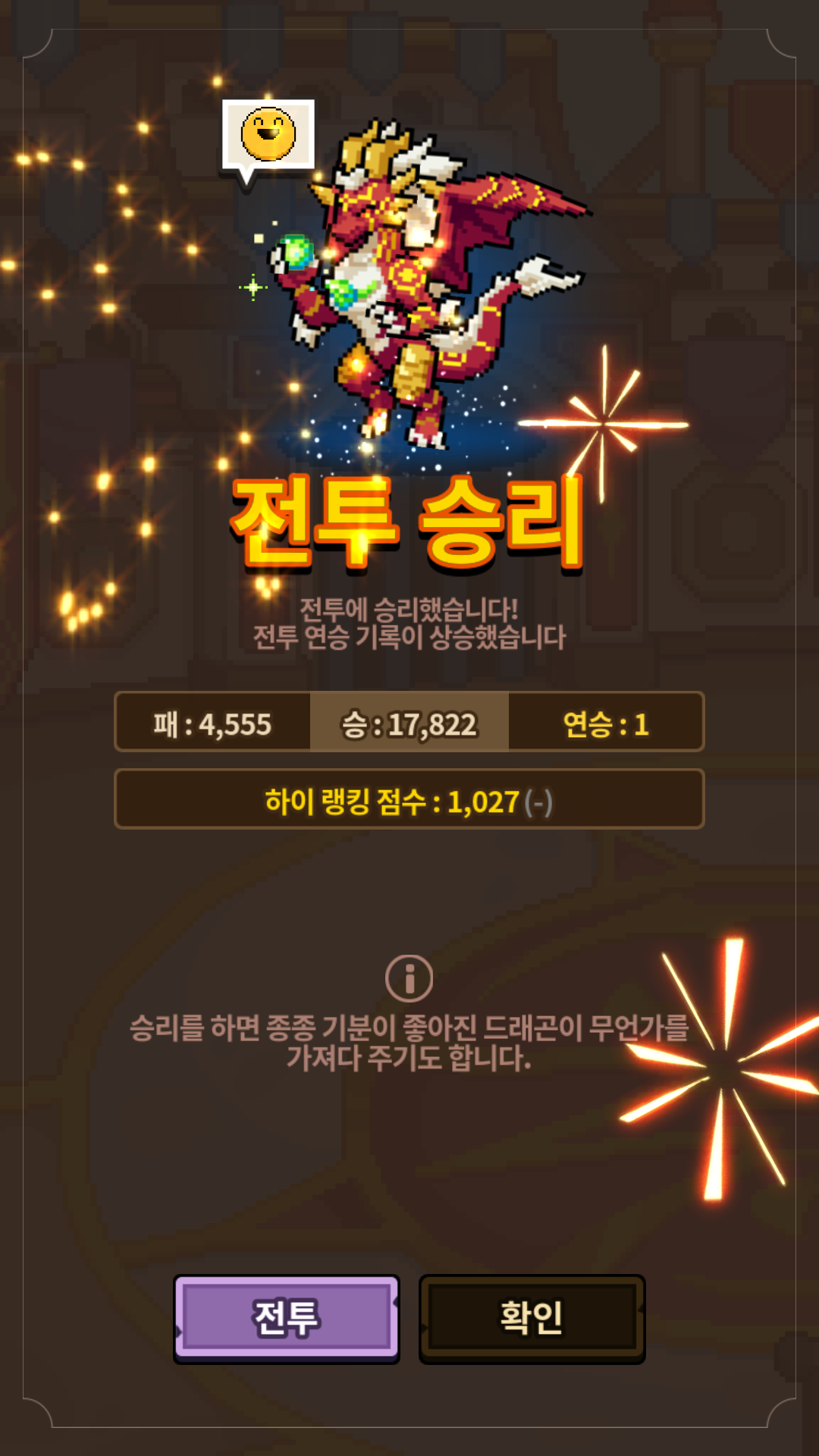819x1456 pixels.
Task: Confirm the victory with the 확인 button
Action: click(x=532, y=1317)
